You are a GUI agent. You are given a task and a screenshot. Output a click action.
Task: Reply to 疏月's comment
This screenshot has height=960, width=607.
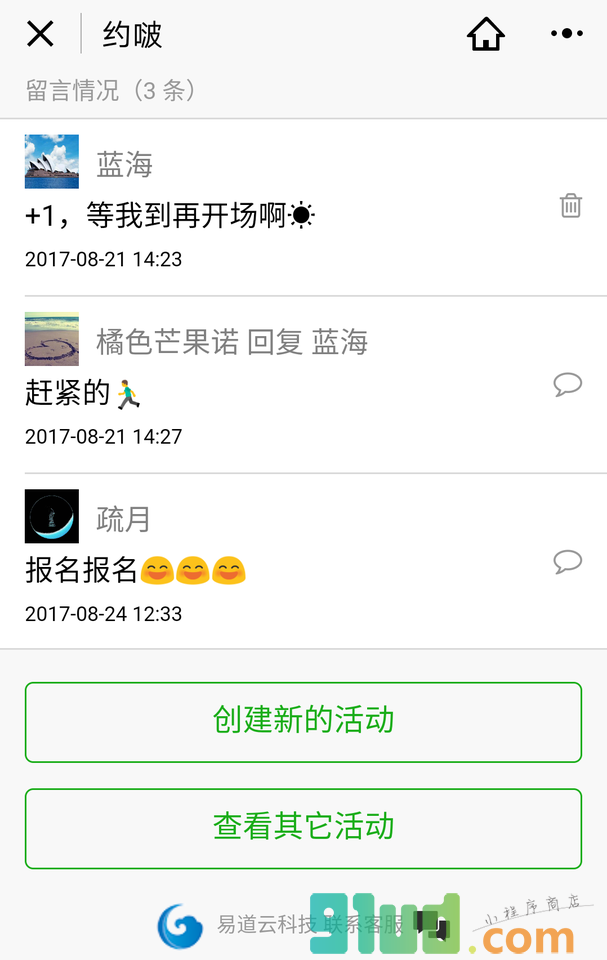click(568, 562)
